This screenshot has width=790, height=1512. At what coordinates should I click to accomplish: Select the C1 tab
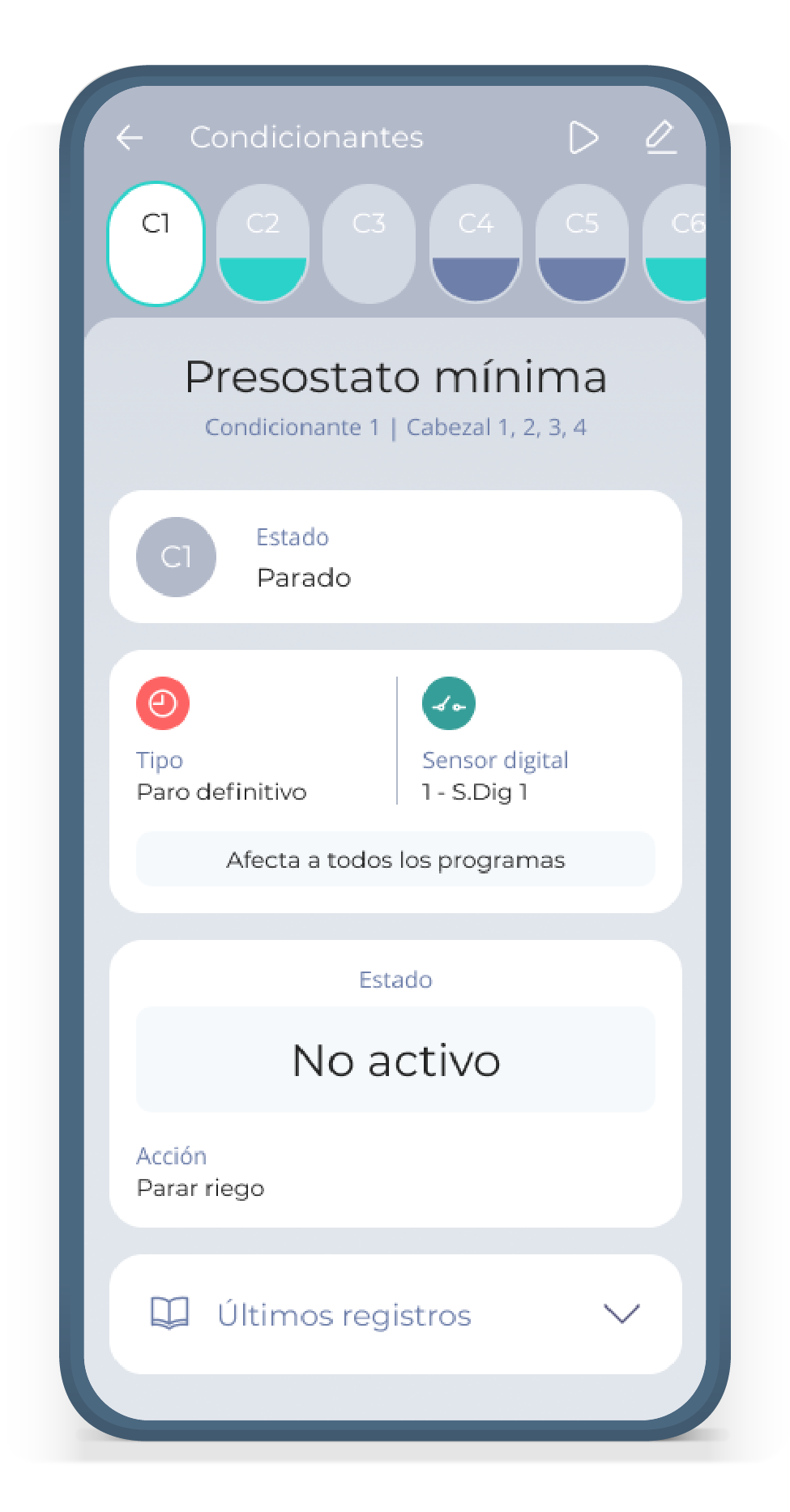click(x=156, y=244)
